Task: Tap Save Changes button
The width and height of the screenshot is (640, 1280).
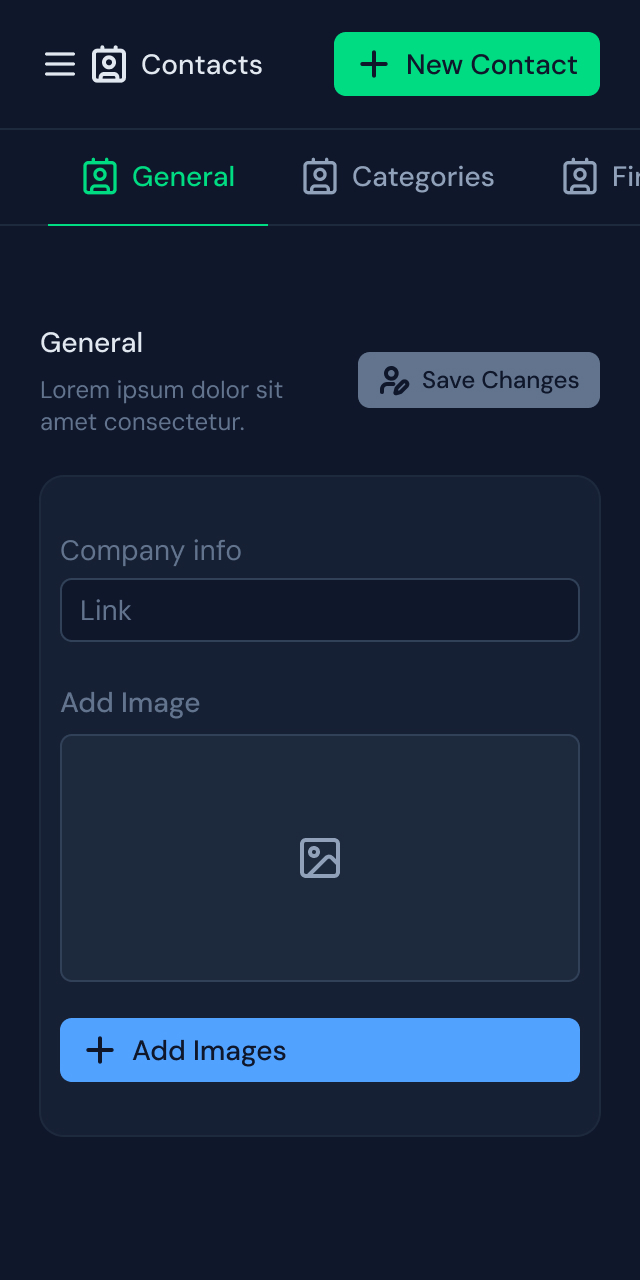Action: 478,380
